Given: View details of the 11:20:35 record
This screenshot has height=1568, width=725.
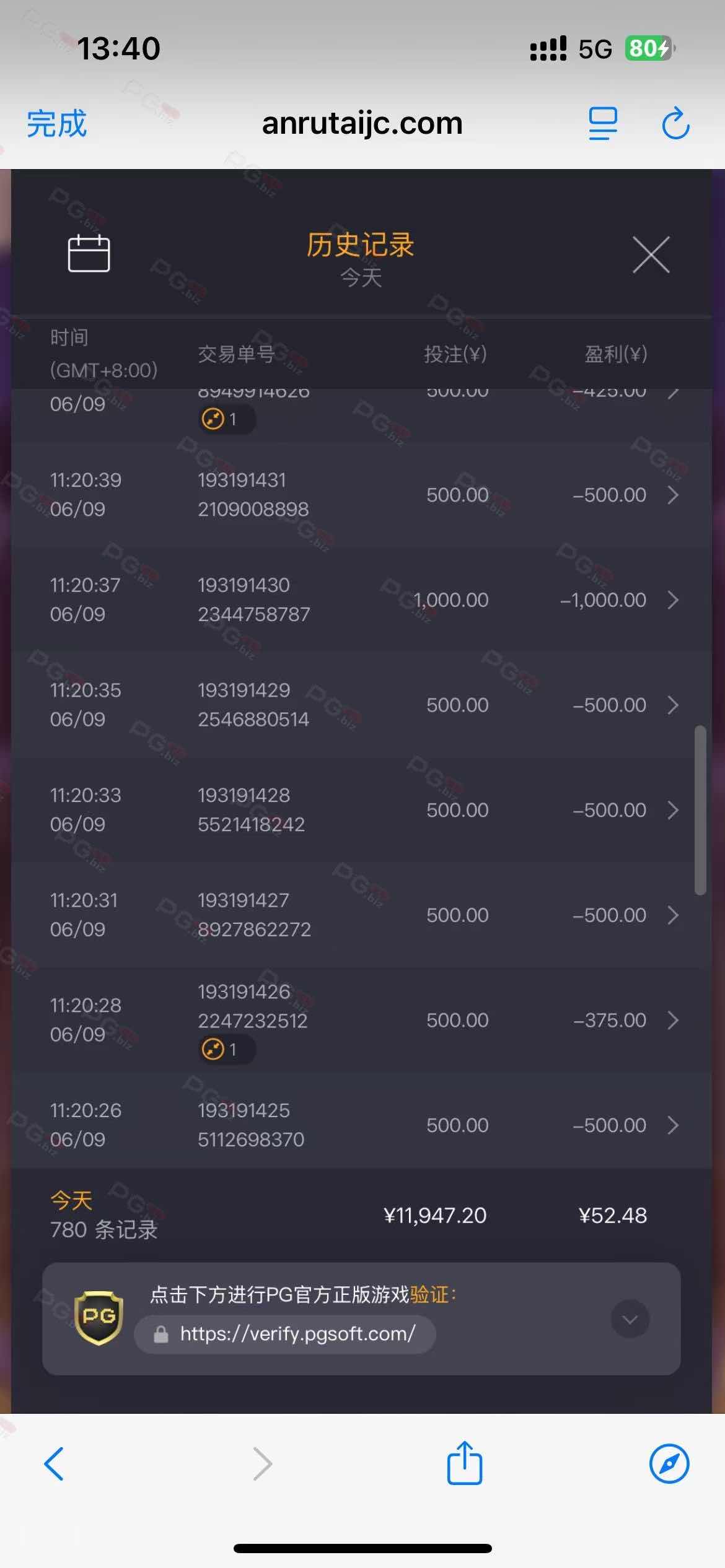Looking at the screenshot, I should [362, 704].
